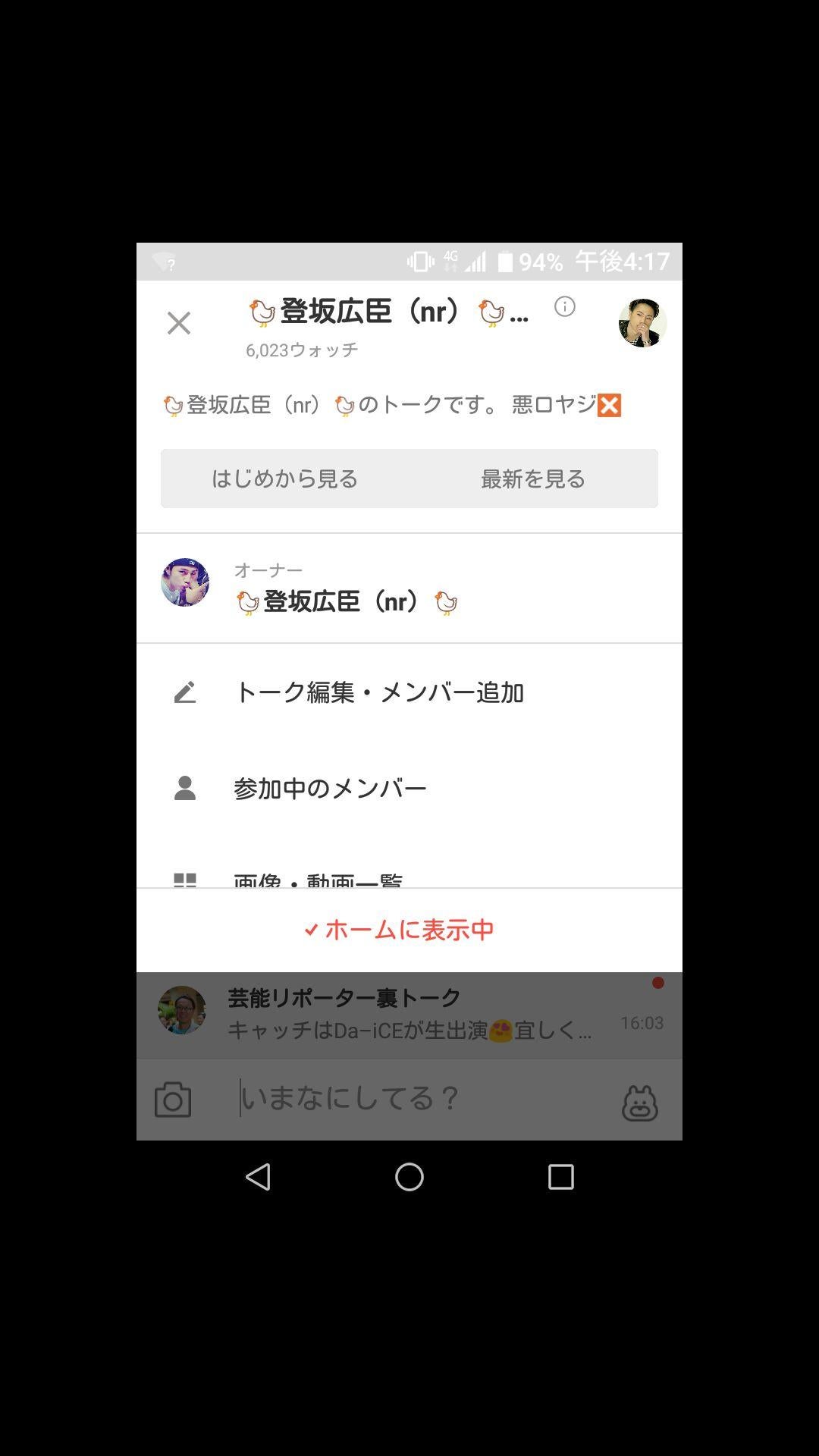Choose 参加中のメンバー from the list
819x1456 pixels.
pyautogui.click(x=330, y=787)
